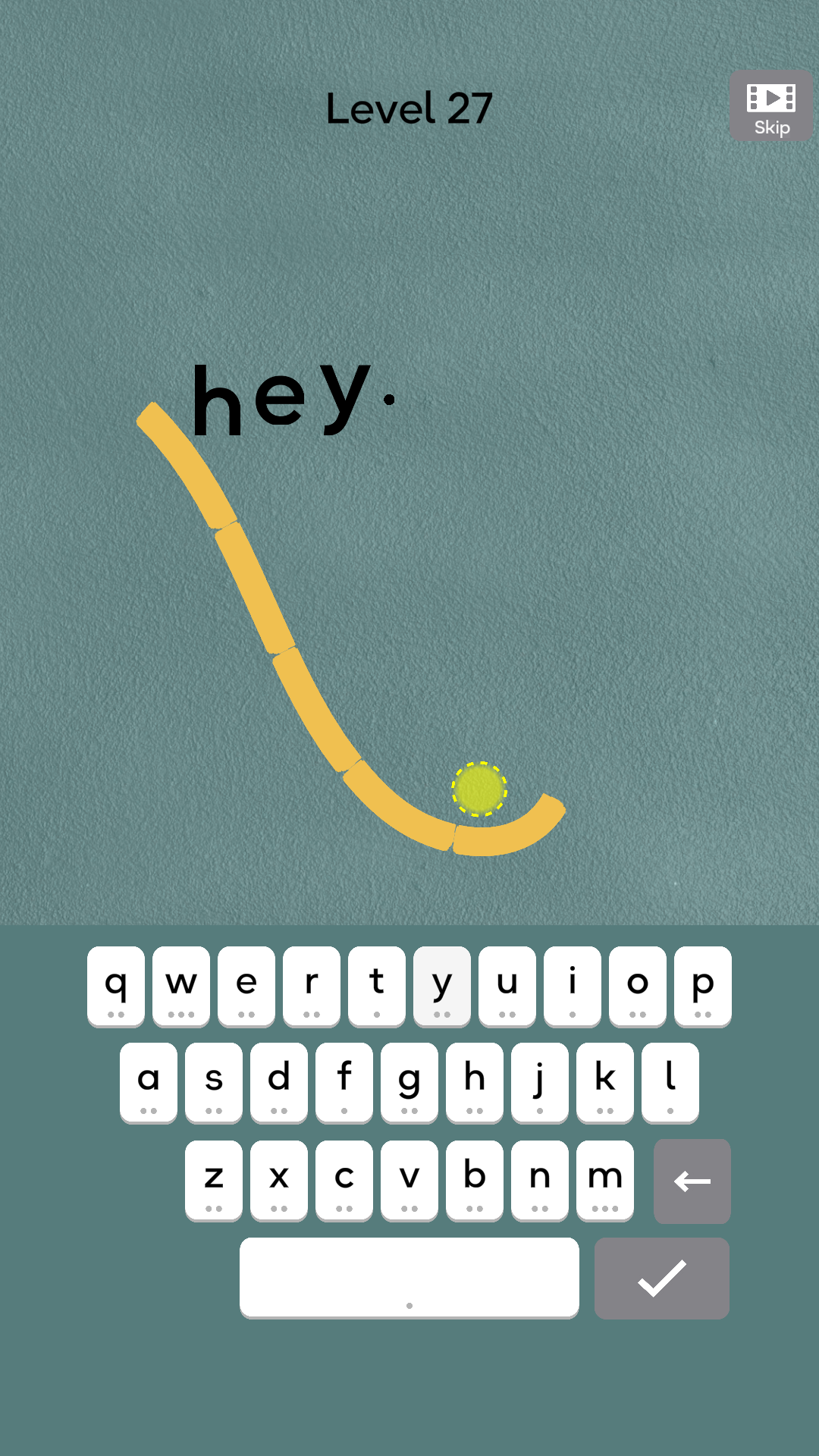The height and width of the screenshot is (1456, 819).
Task: Type the letter q key
Action: click(116, 987)
